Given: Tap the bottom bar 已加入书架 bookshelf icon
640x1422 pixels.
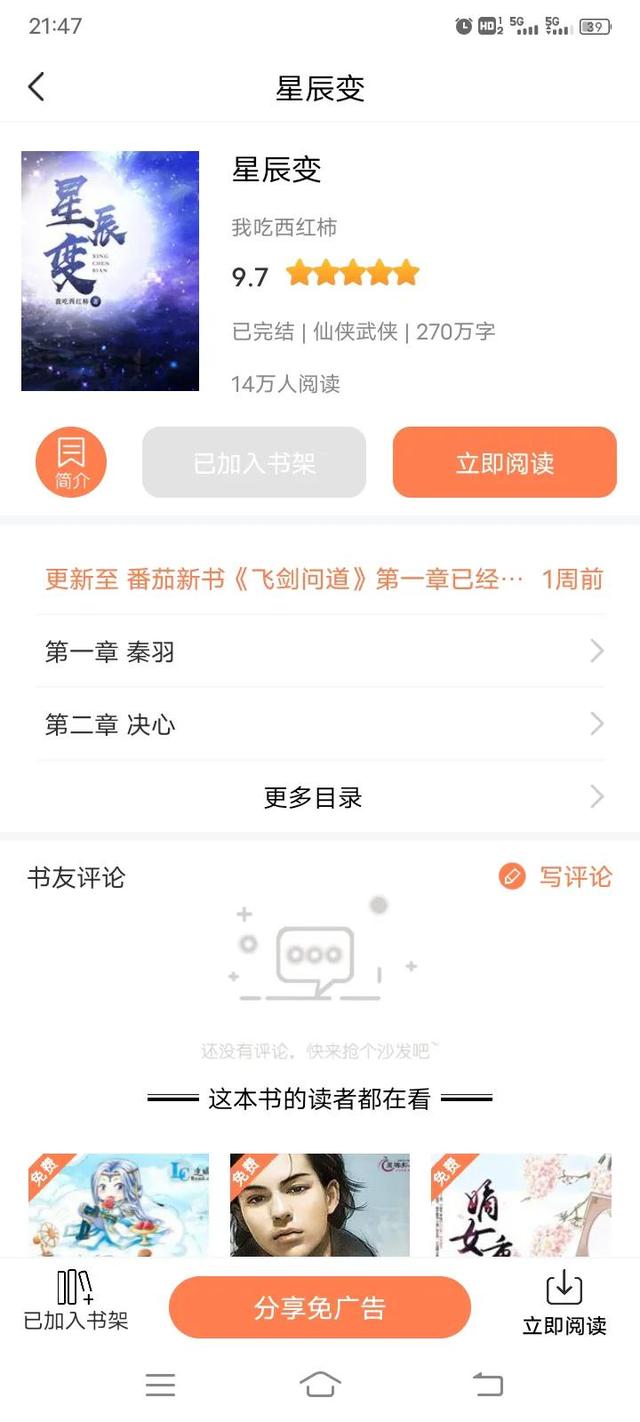Looking at the screenshot, I should click(x=76, y=1300).
